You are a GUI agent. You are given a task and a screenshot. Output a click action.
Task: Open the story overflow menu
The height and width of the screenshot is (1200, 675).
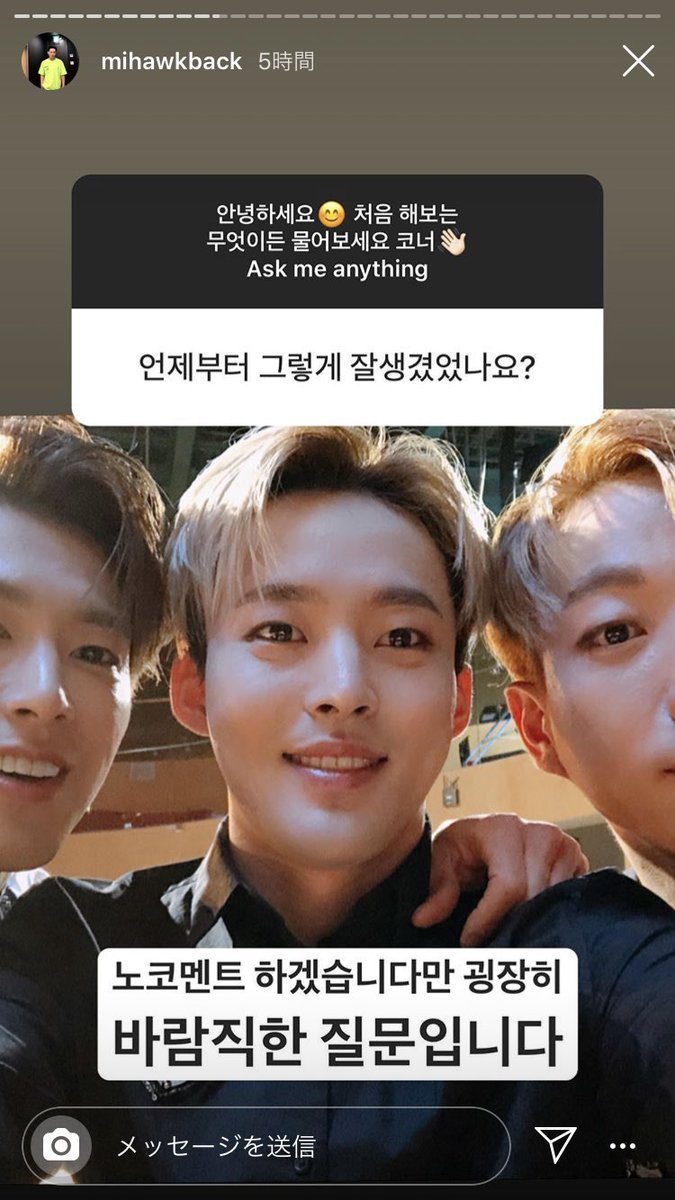623,1146
